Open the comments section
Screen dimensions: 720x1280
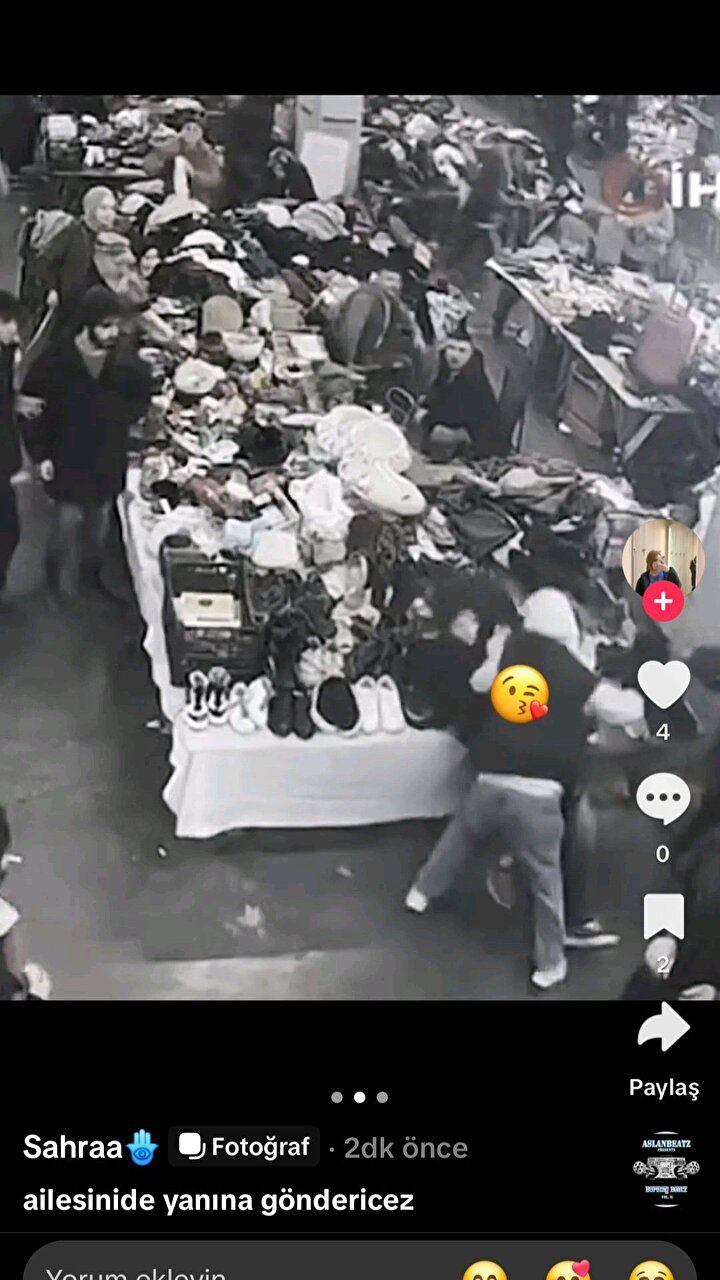point(663,800)
